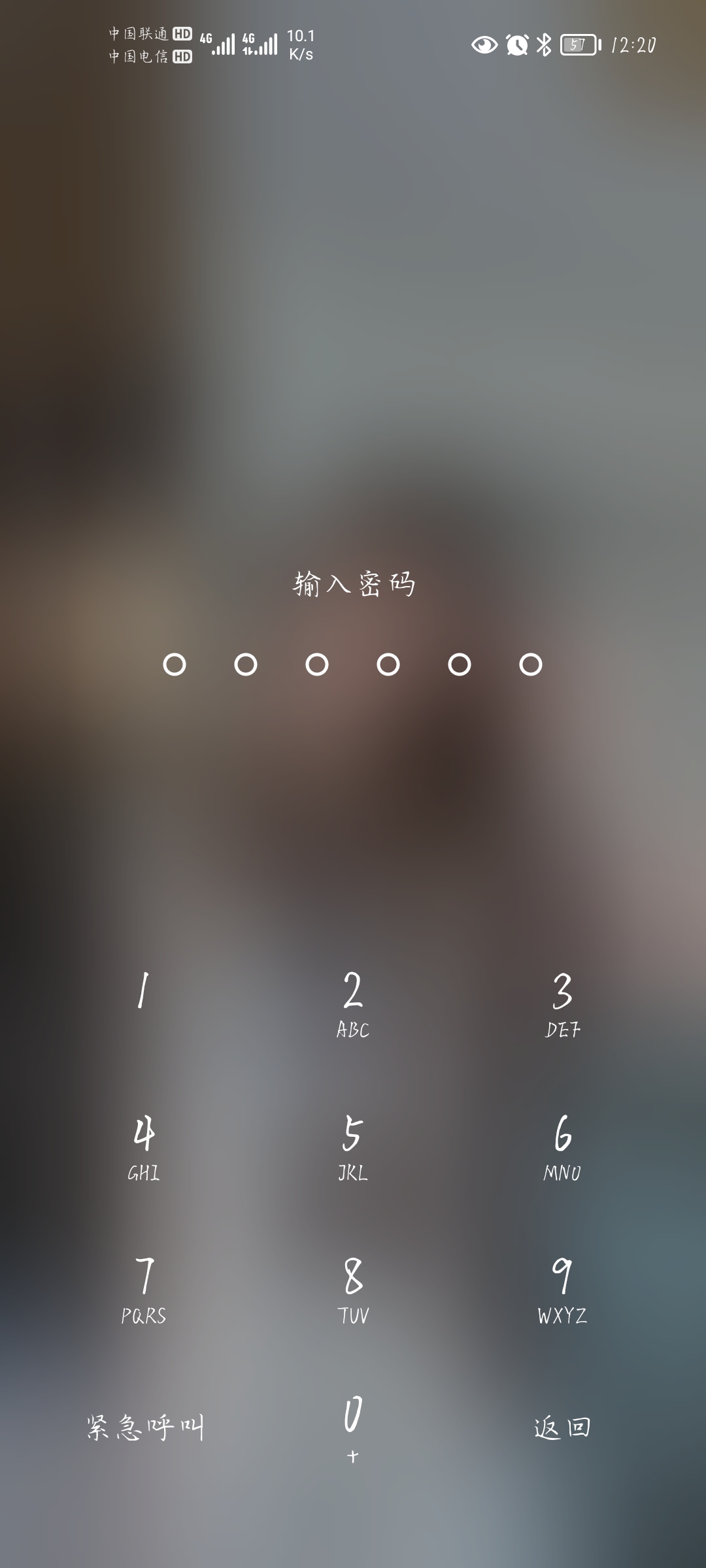Viewport: 706px width, 1568px height.
Task: Select digit 3 on the passcode pad
Action: [562, 1003]
